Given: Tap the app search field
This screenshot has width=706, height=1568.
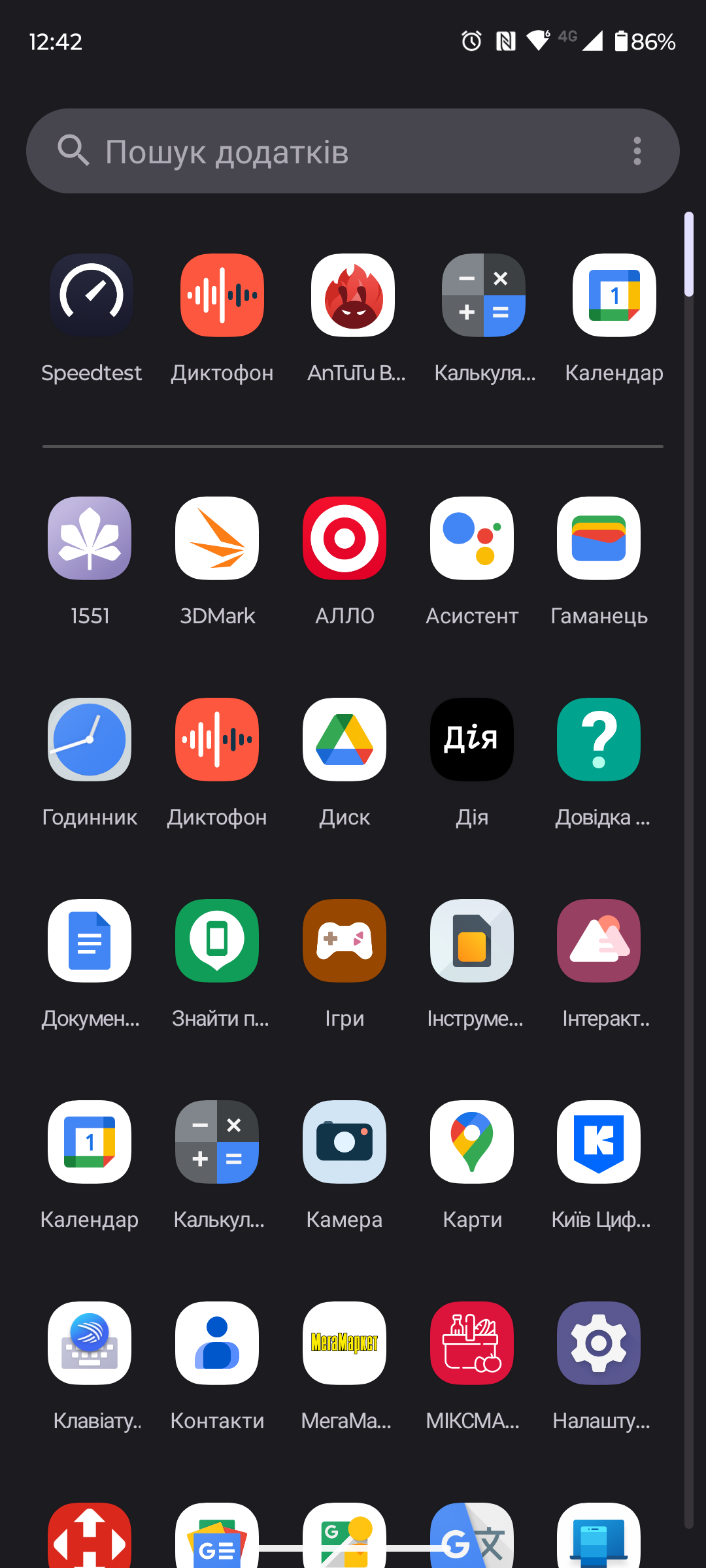Looking at the screenshot, I should coord(327,152).
